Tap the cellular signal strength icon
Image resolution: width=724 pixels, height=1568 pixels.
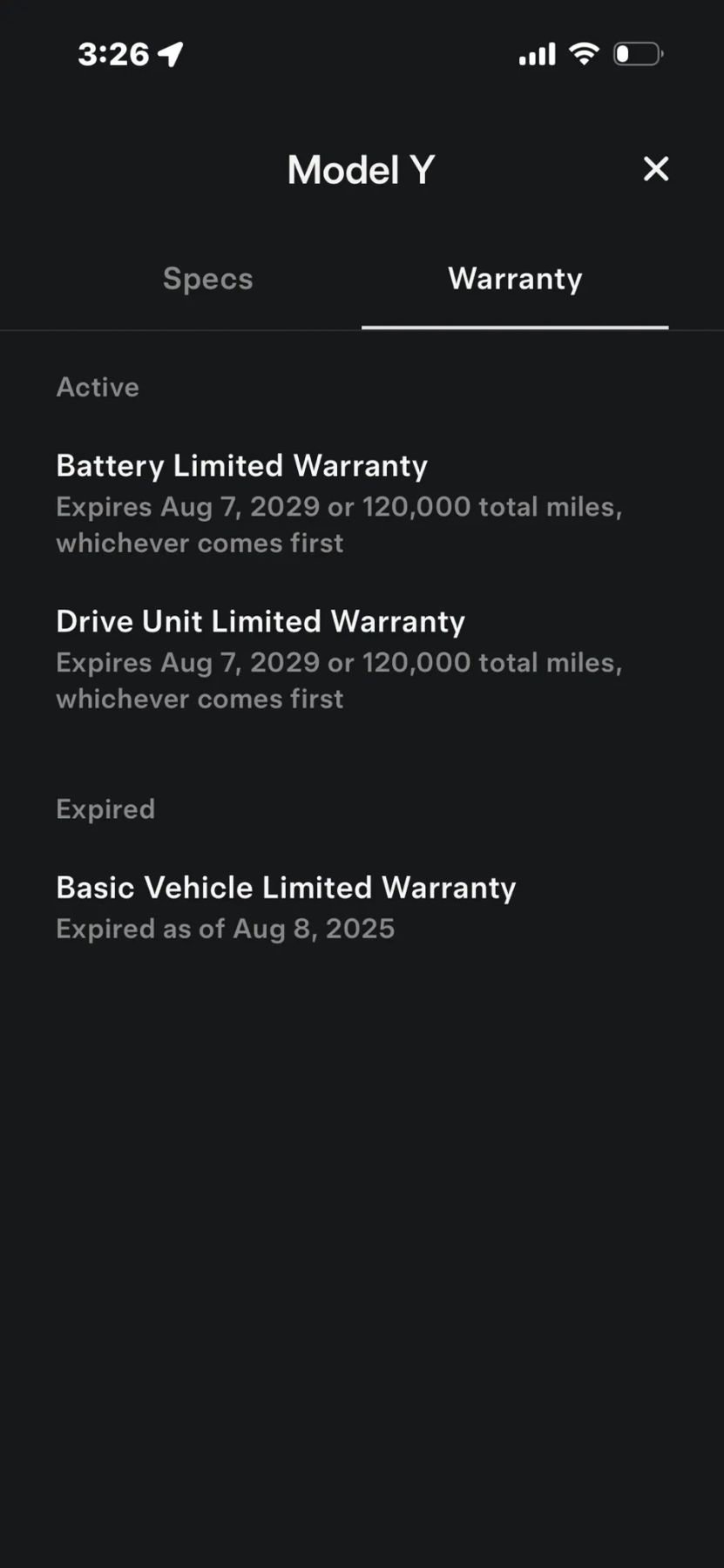537,54
